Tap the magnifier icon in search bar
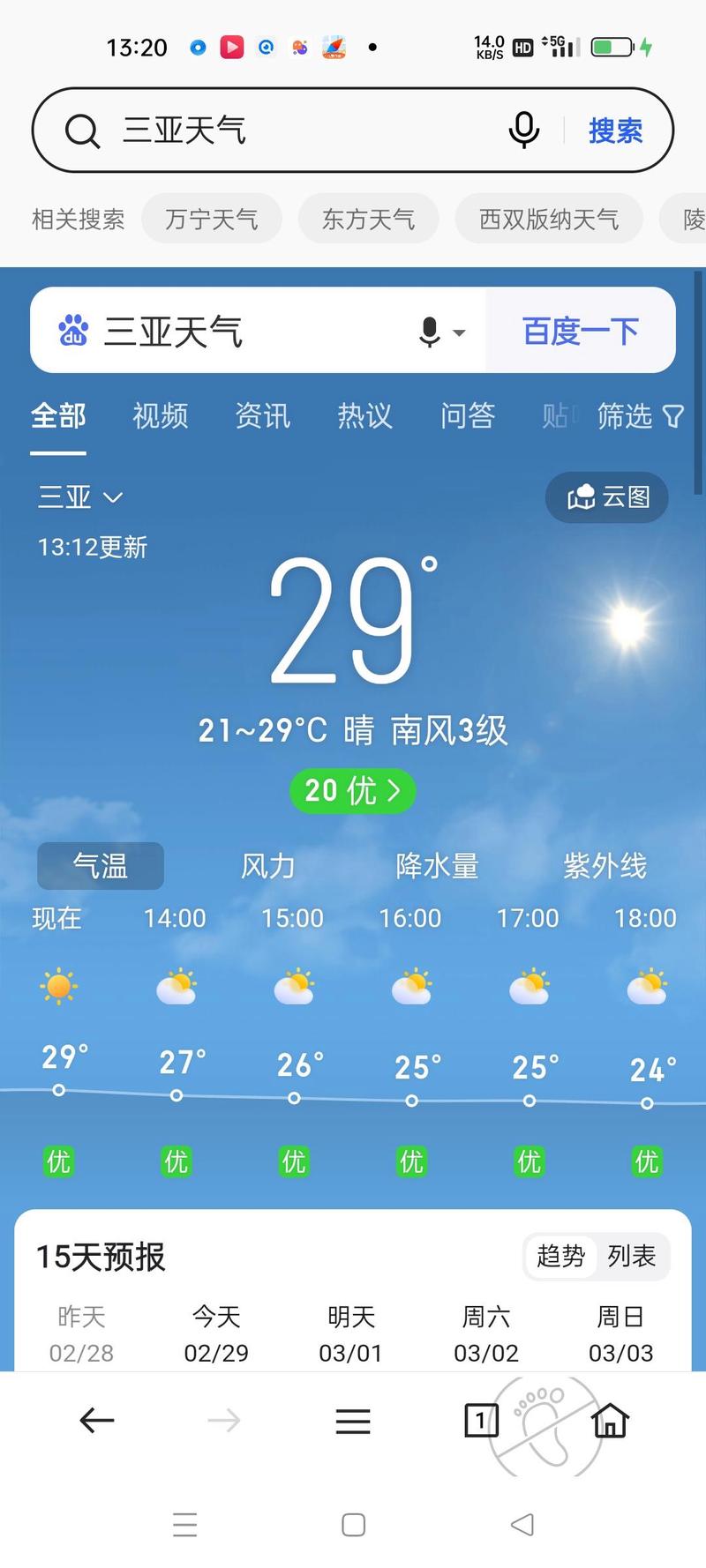The image size is (706, 1568). pyautogui.click(x=82, y=130)
